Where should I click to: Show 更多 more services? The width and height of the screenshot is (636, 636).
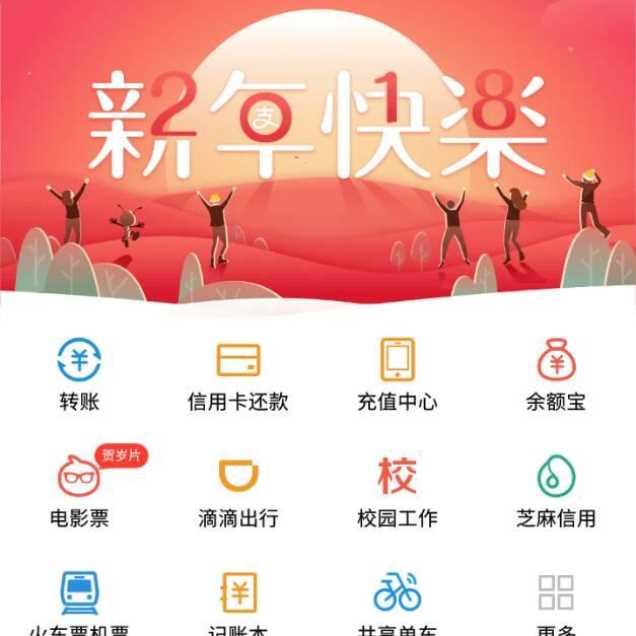point(556,594)
